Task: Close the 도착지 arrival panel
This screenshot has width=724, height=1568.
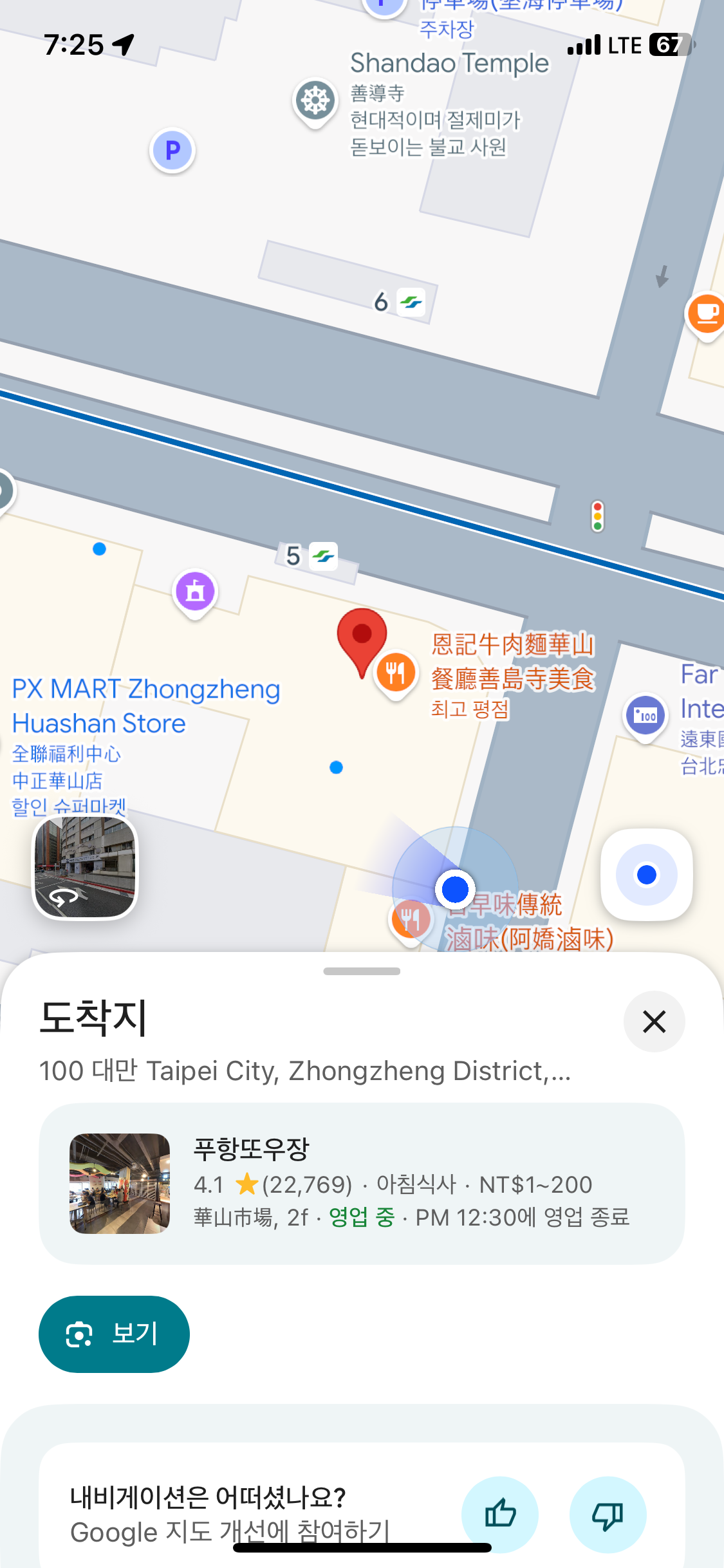Action: point(654,1022)
